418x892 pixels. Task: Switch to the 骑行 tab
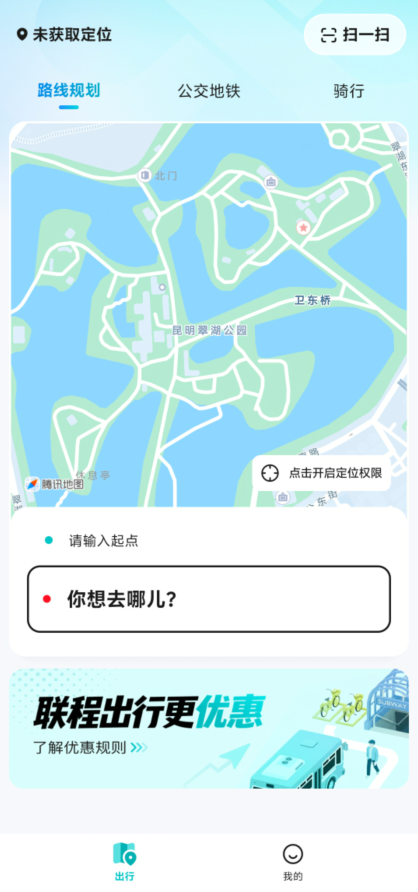(349, 91)
